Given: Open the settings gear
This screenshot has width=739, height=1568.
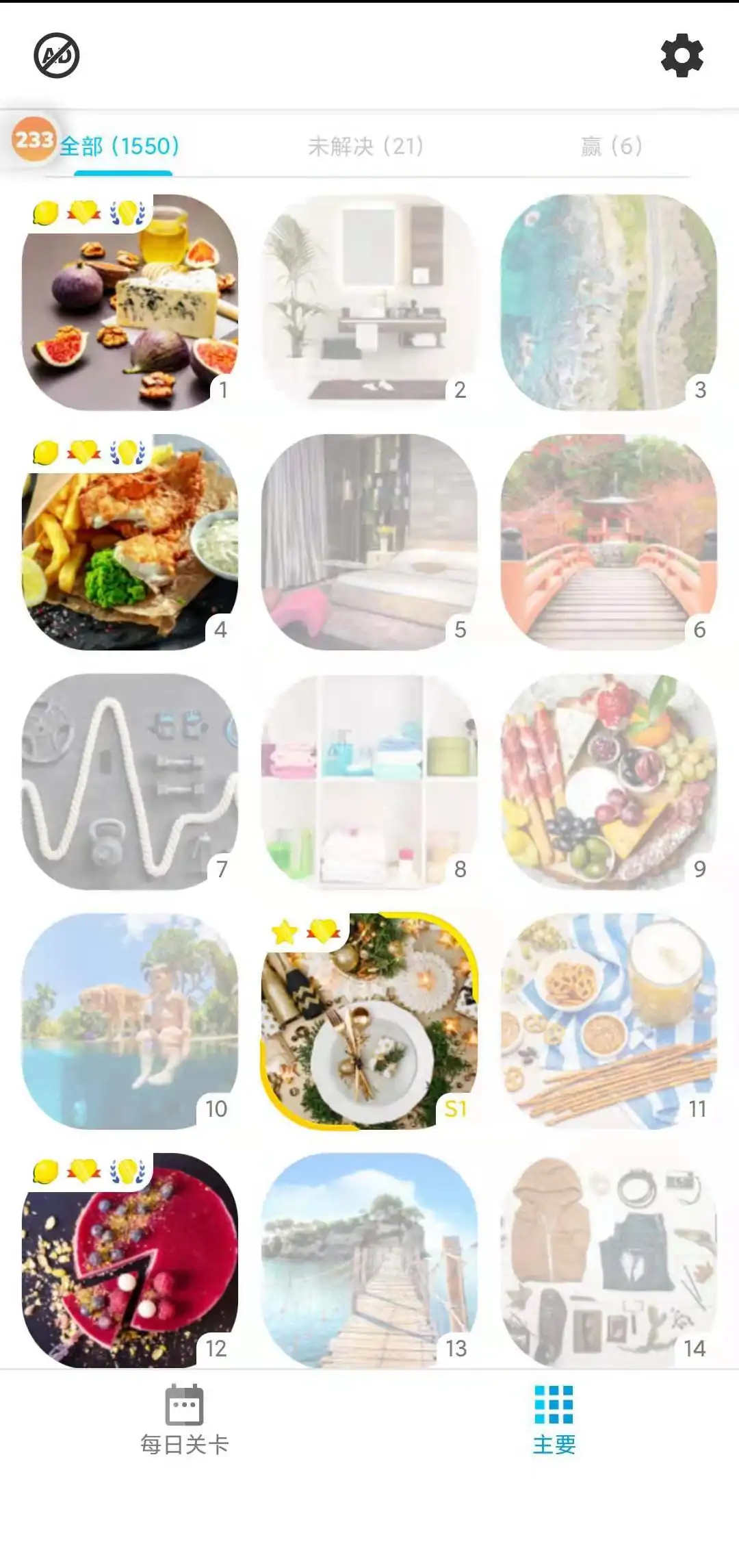Looking at the screenshot, I should (x=682, y=55).
